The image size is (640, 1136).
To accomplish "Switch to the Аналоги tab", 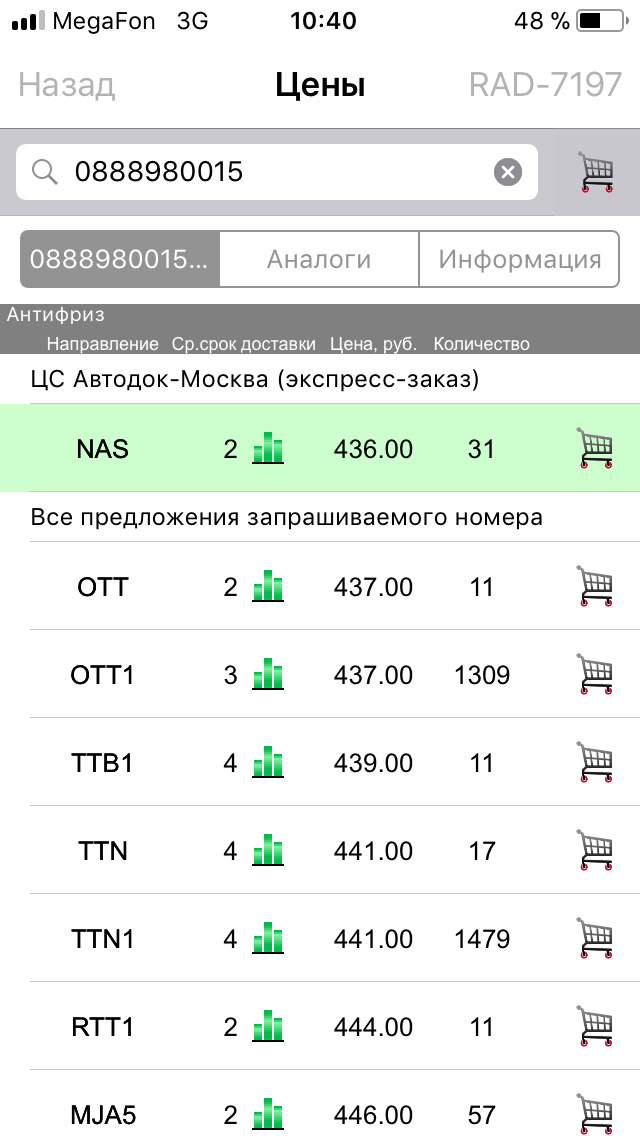I will pos(319,260).
